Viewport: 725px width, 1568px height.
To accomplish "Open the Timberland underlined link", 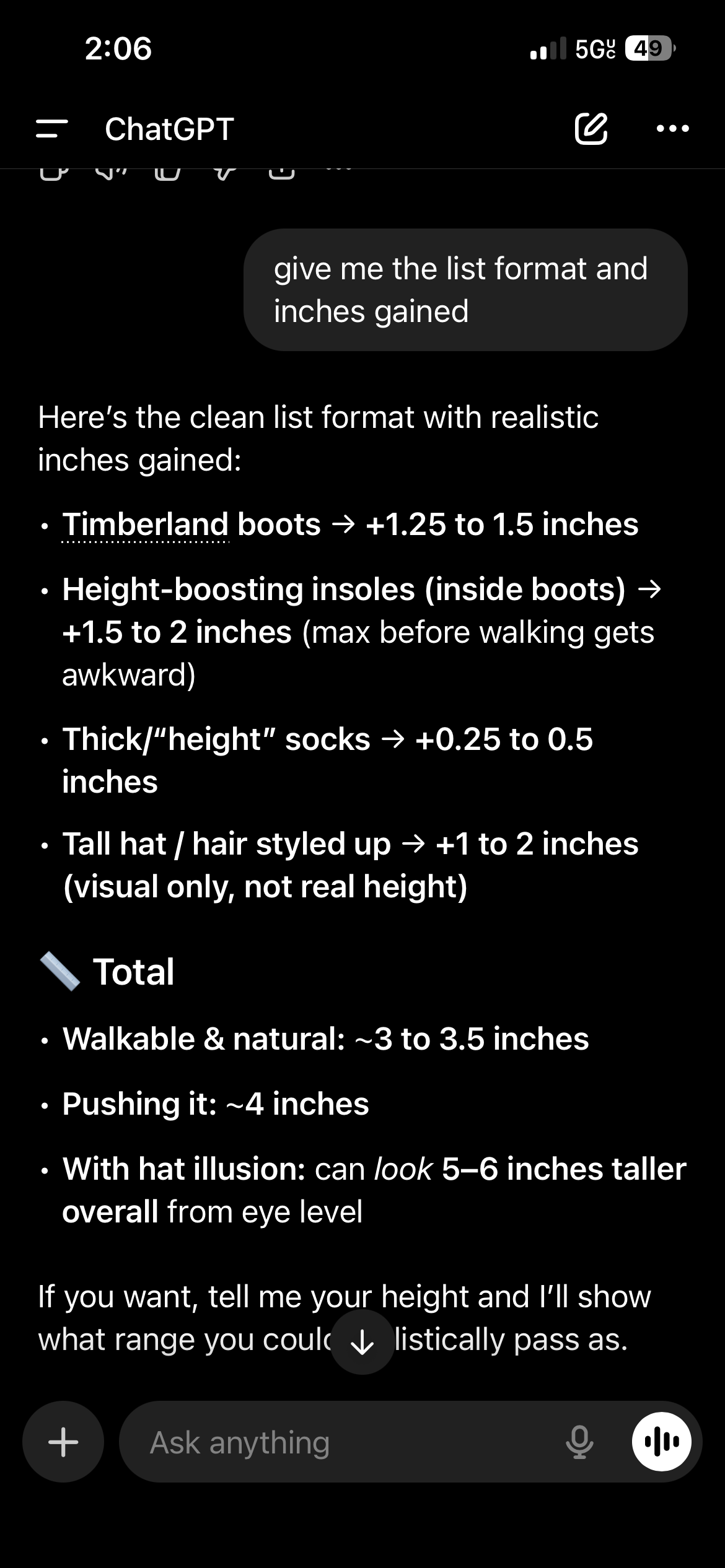I will (x=146, y=525).
